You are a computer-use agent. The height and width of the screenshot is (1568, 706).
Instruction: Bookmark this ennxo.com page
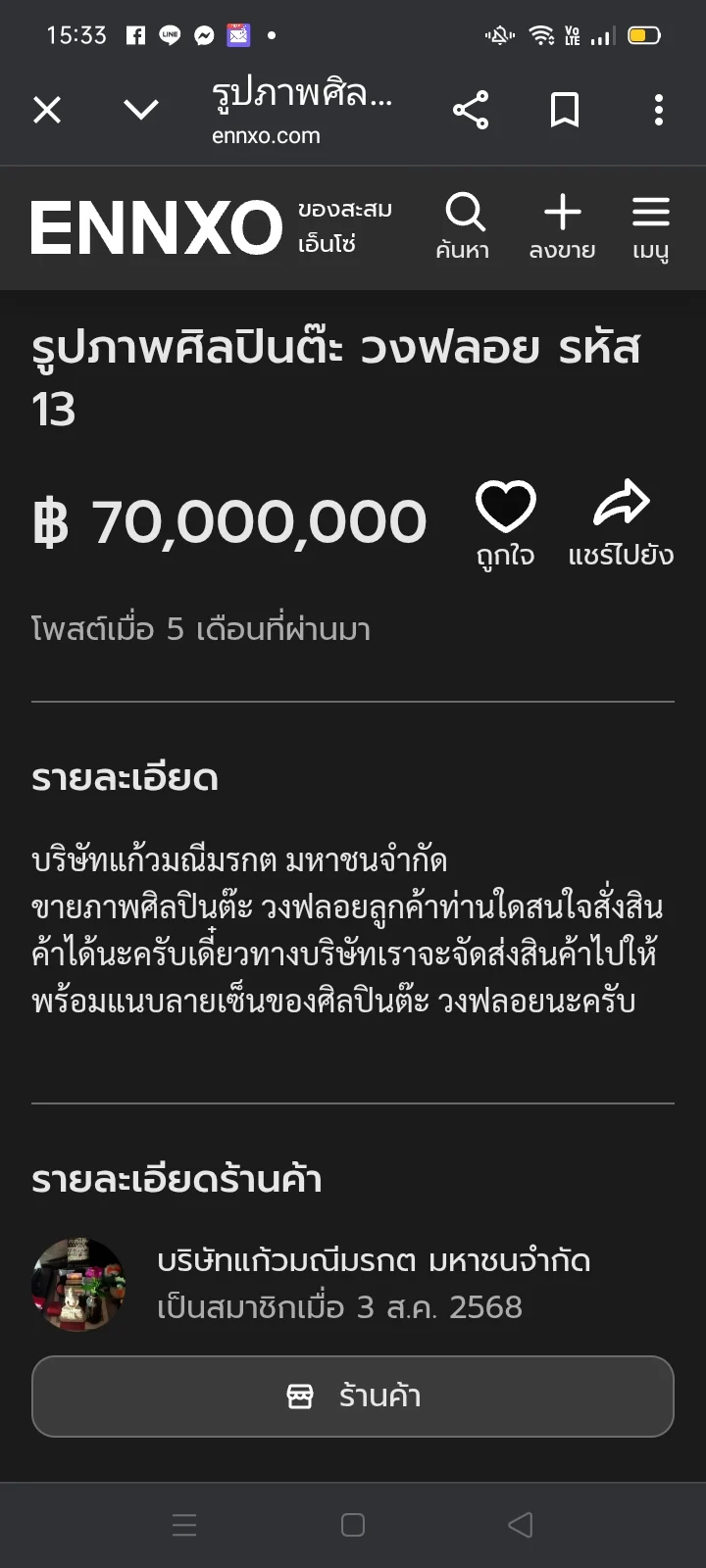(564, 110)
